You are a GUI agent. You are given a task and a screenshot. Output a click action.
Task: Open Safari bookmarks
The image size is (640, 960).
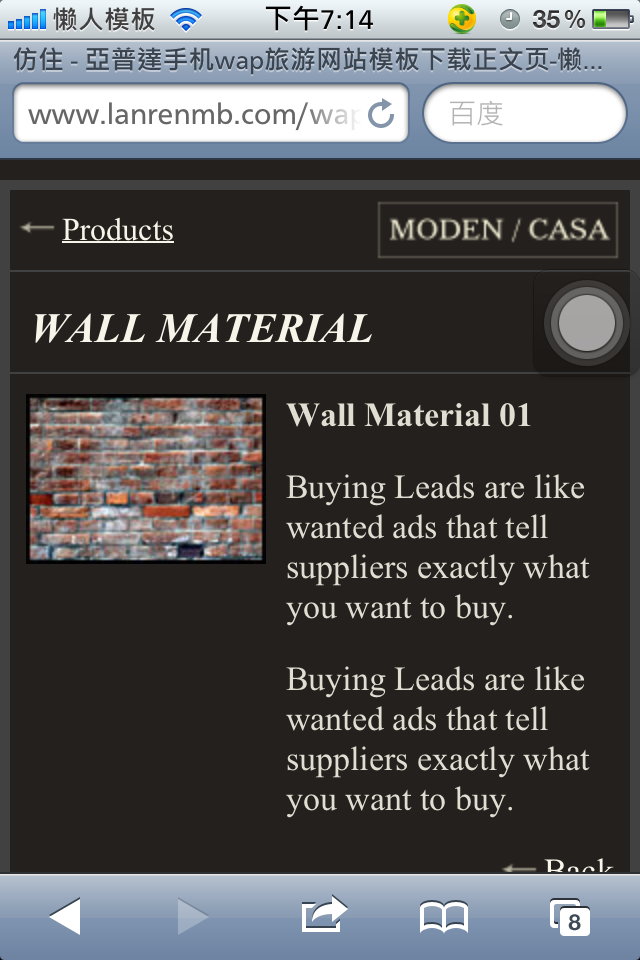444,915
